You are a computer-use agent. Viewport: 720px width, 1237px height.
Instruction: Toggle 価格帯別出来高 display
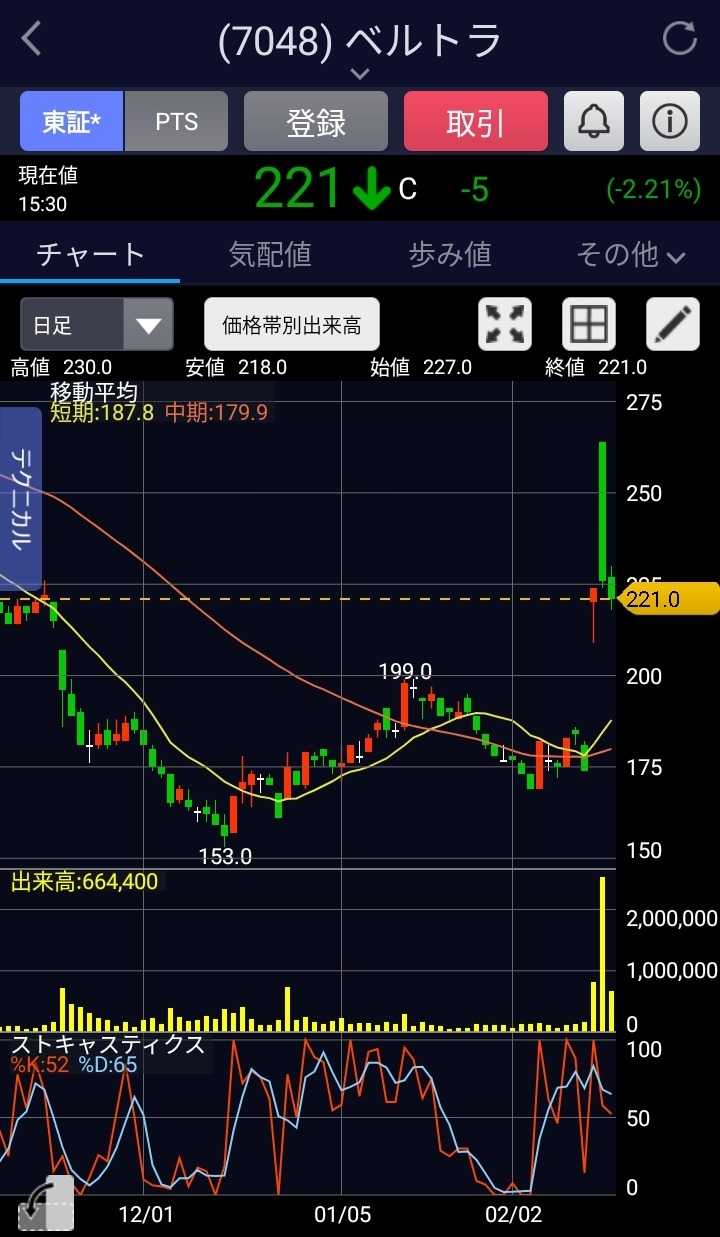click(x=292, y=325)
